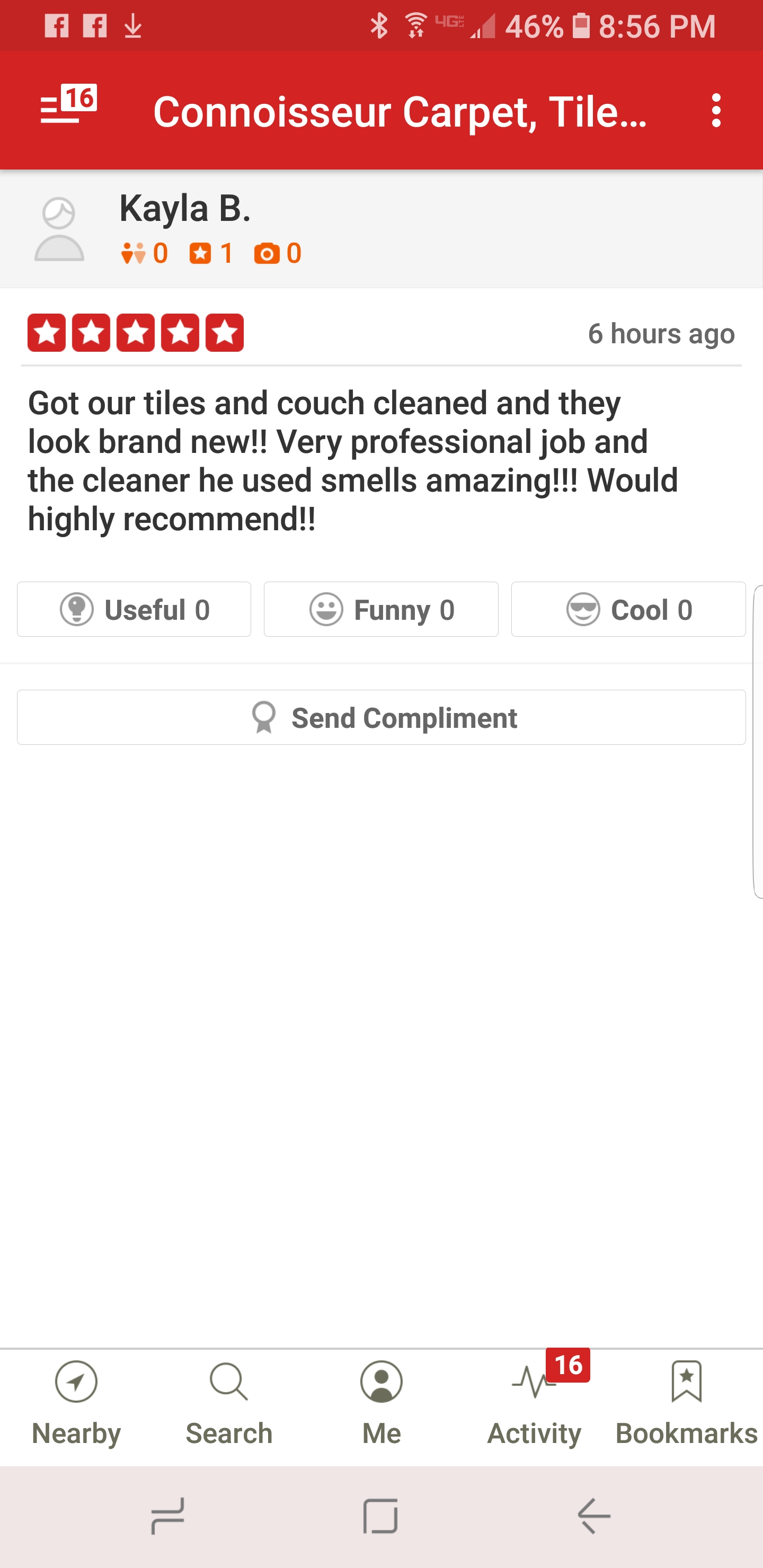Tap the system back button
Image resolution: width=763 pixels, height=1568 pixels.
(594, 1516)
